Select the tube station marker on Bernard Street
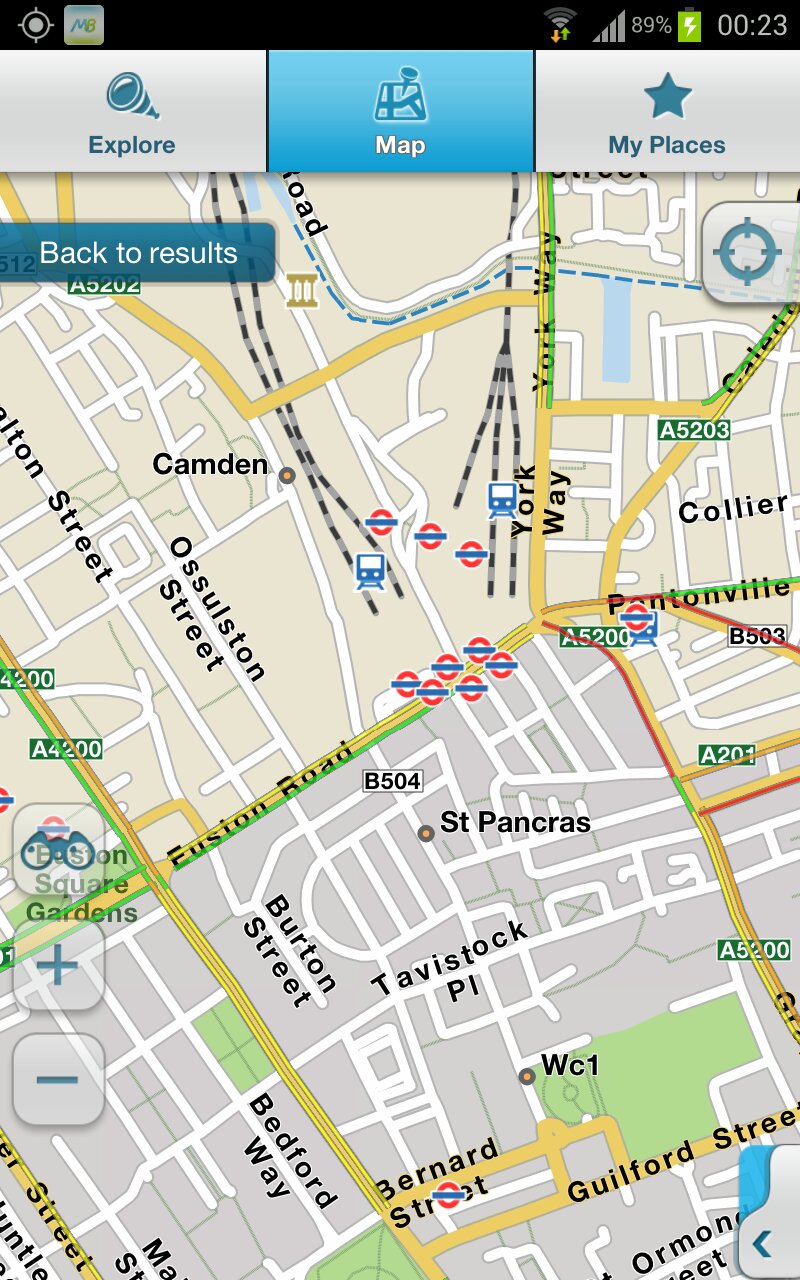Viewport: 800px width, 1280px height. 449,1194
